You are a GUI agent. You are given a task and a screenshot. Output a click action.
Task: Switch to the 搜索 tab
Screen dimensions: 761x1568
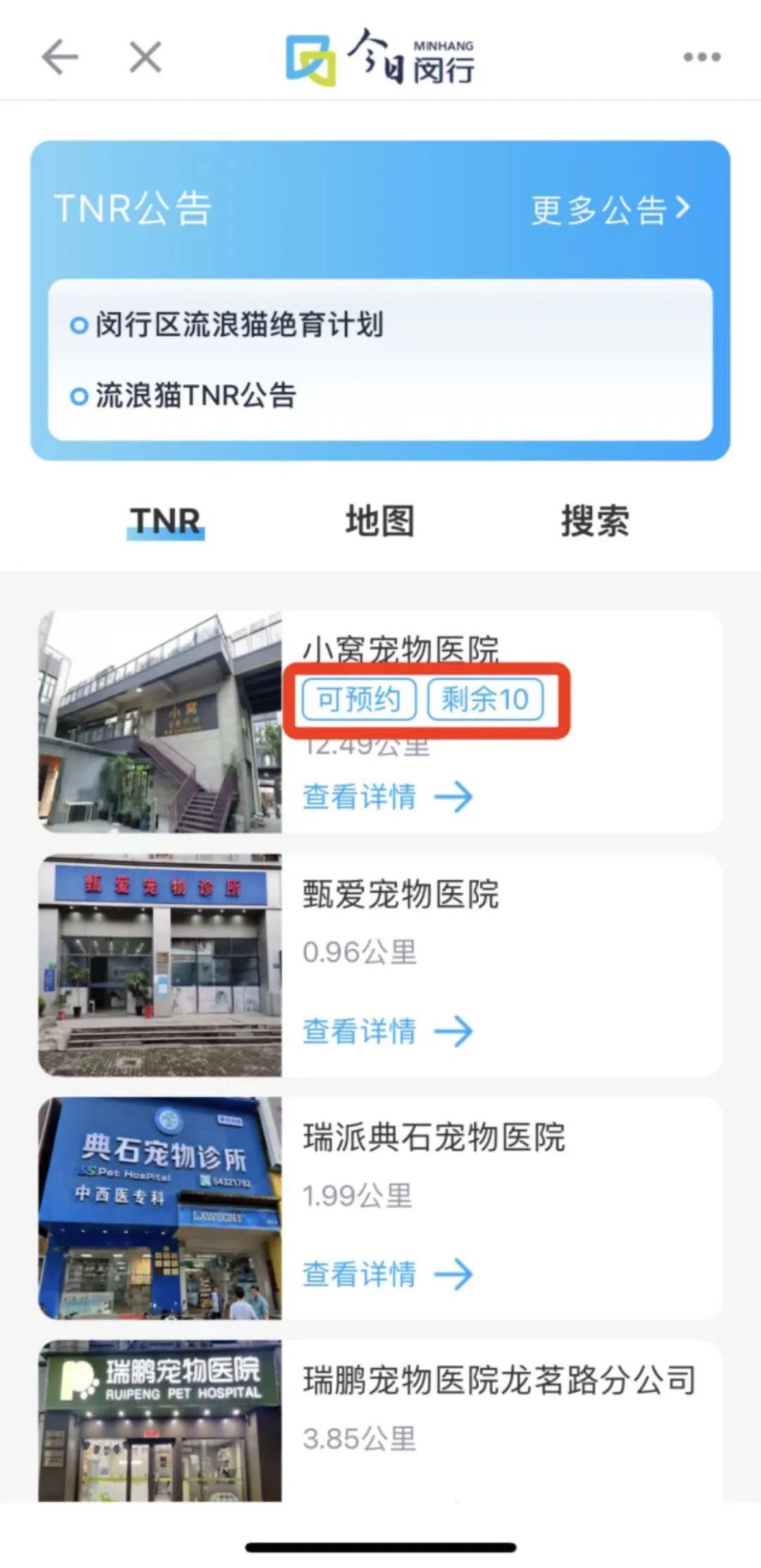595,522
